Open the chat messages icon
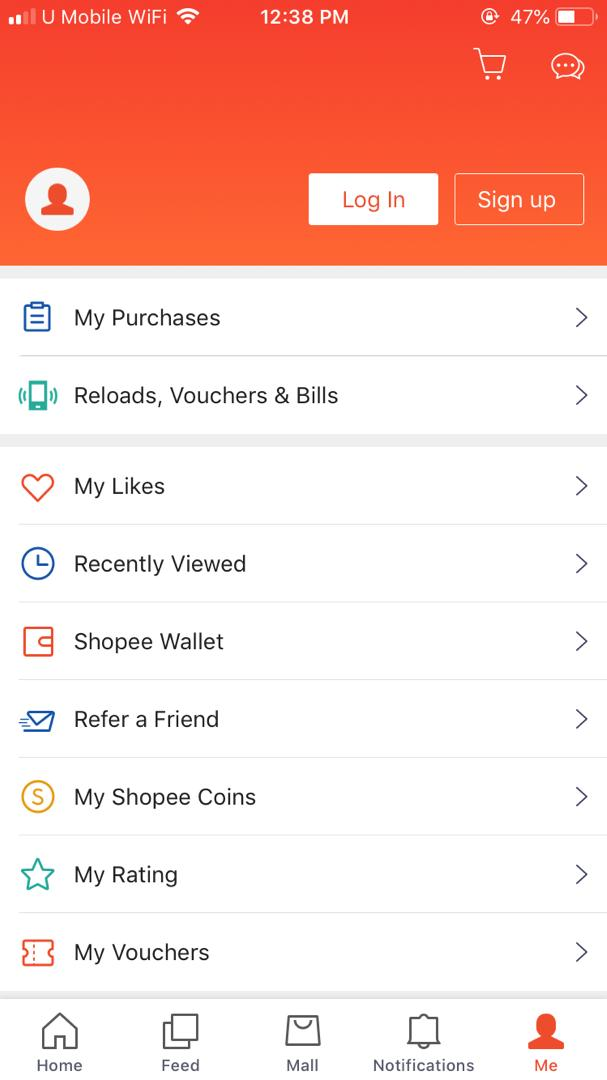The image size is (607, 1080). [x=567, y=66]
